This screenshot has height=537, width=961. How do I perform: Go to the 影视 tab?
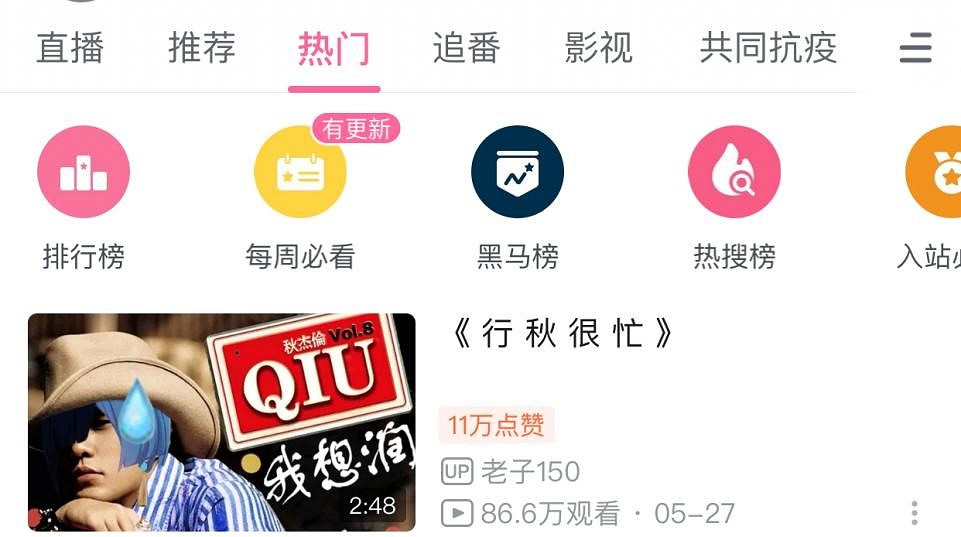[598, 48]
